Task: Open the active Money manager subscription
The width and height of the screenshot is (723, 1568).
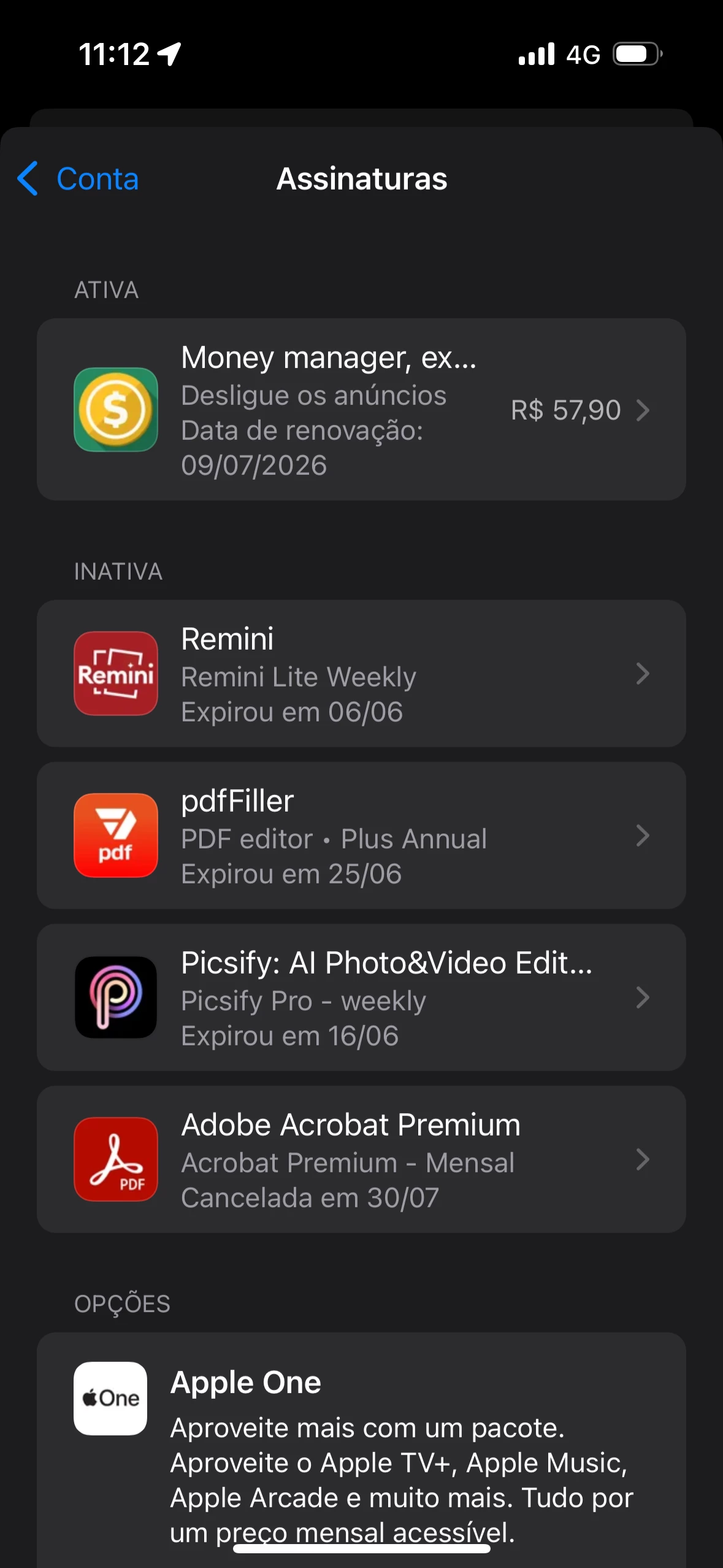Action: (x=361, y=409)
